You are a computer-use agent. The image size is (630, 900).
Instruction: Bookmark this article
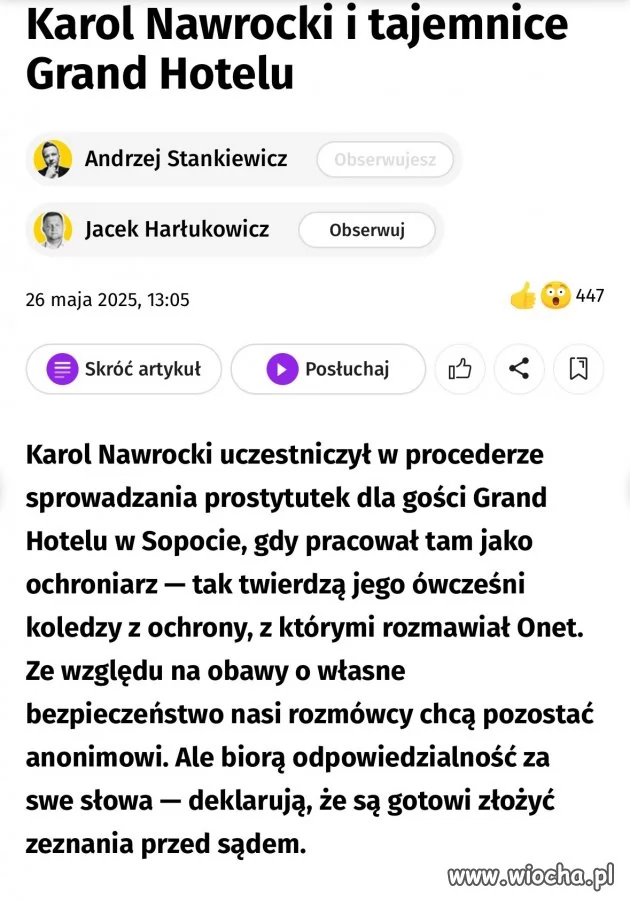coord(578,369)
